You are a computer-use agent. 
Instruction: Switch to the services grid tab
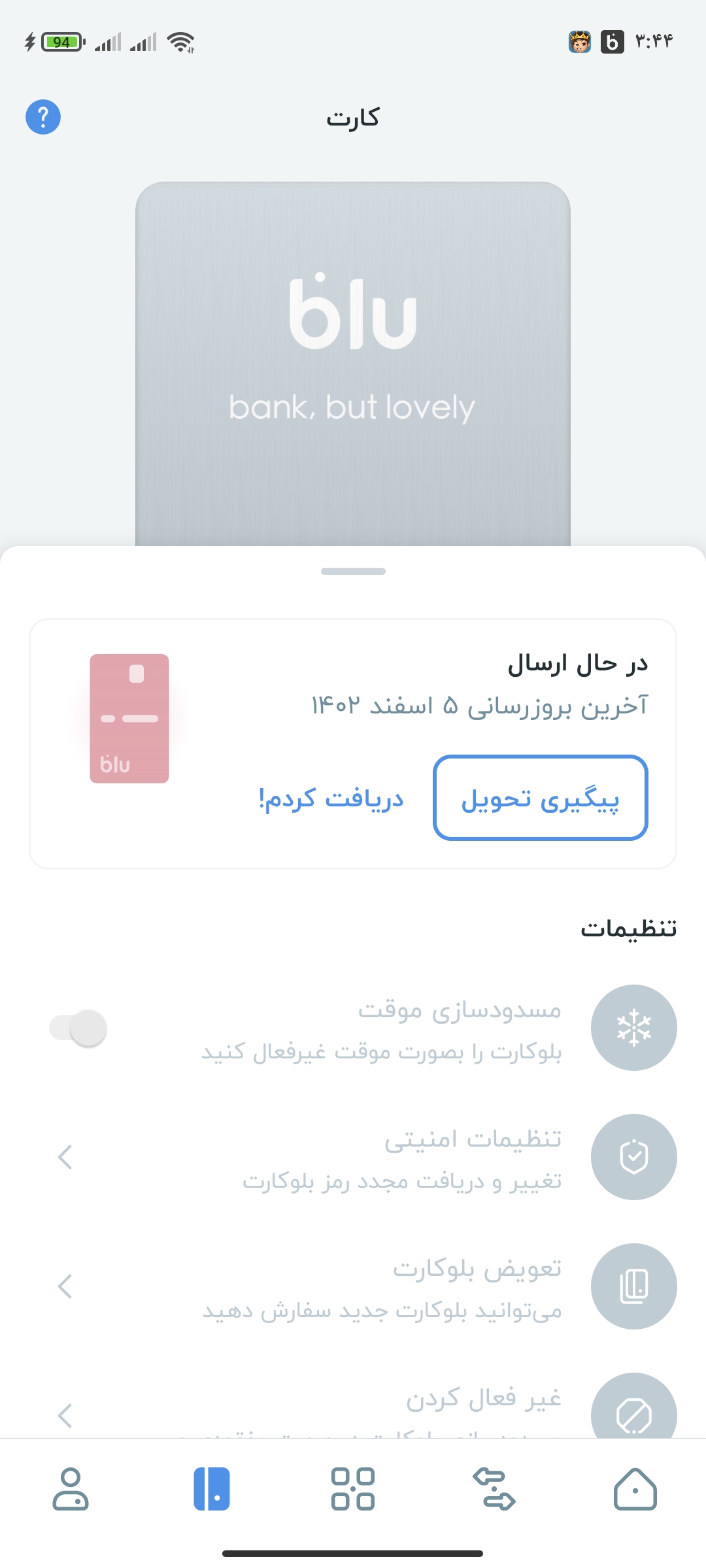(353, 1490)
